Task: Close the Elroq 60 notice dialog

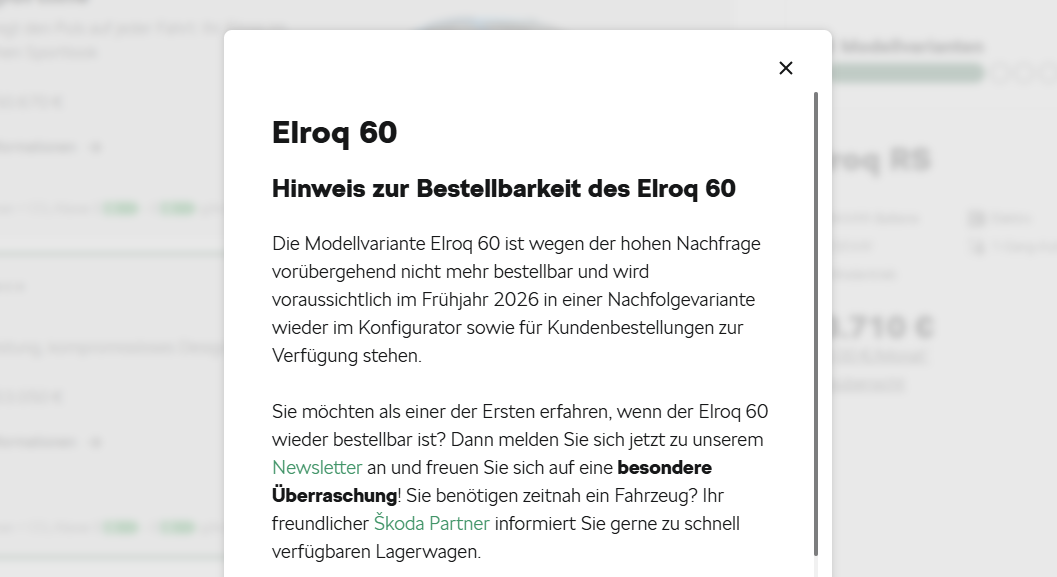Action: tap(785, 68)
